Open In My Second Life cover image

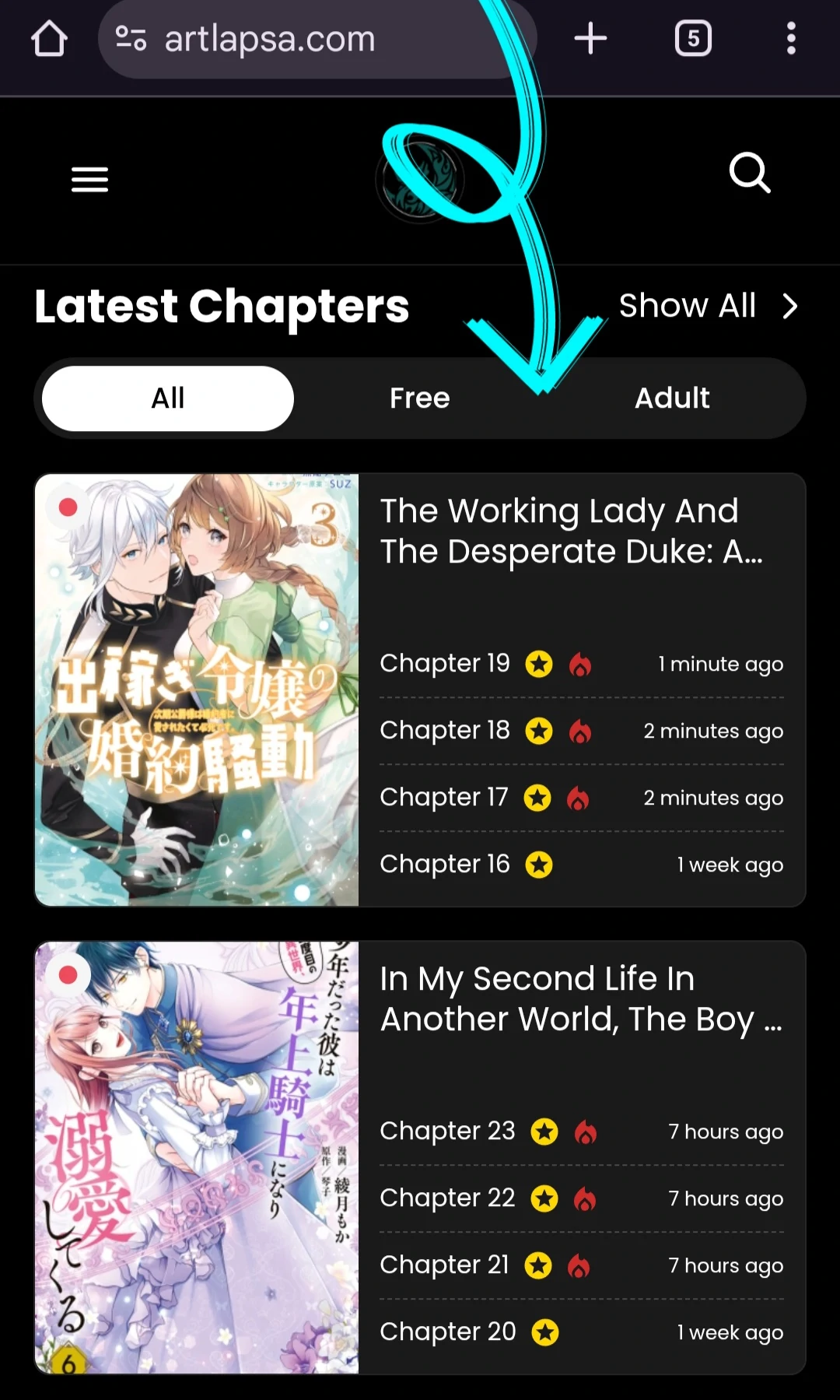[197, 1157]
